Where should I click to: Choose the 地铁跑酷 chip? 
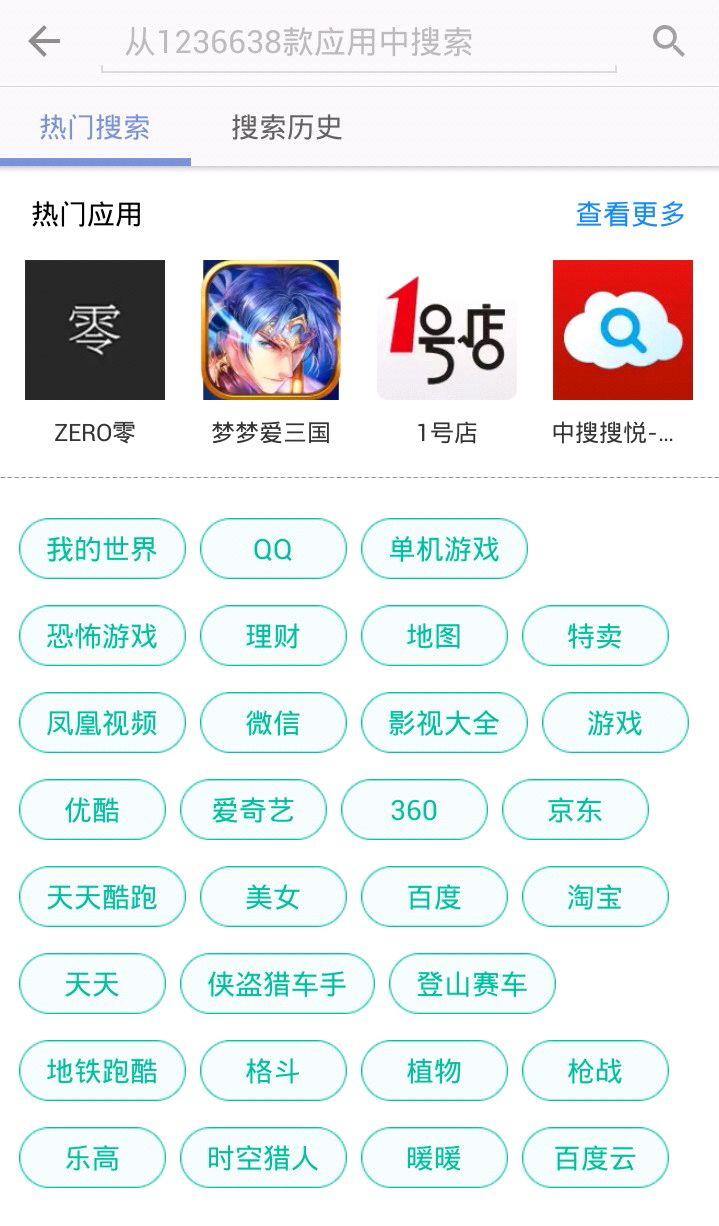click(102, 1071)
